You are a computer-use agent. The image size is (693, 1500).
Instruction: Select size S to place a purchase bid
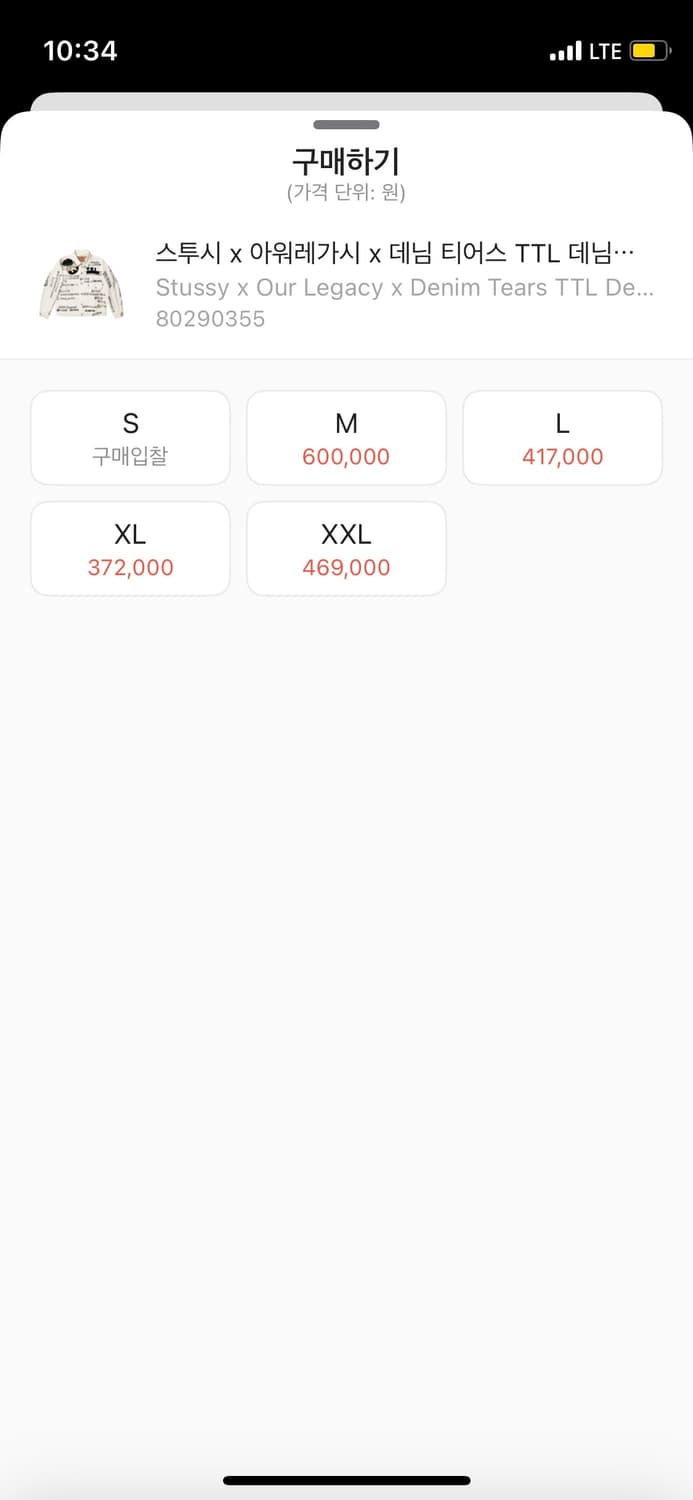(x=130, y=438)
